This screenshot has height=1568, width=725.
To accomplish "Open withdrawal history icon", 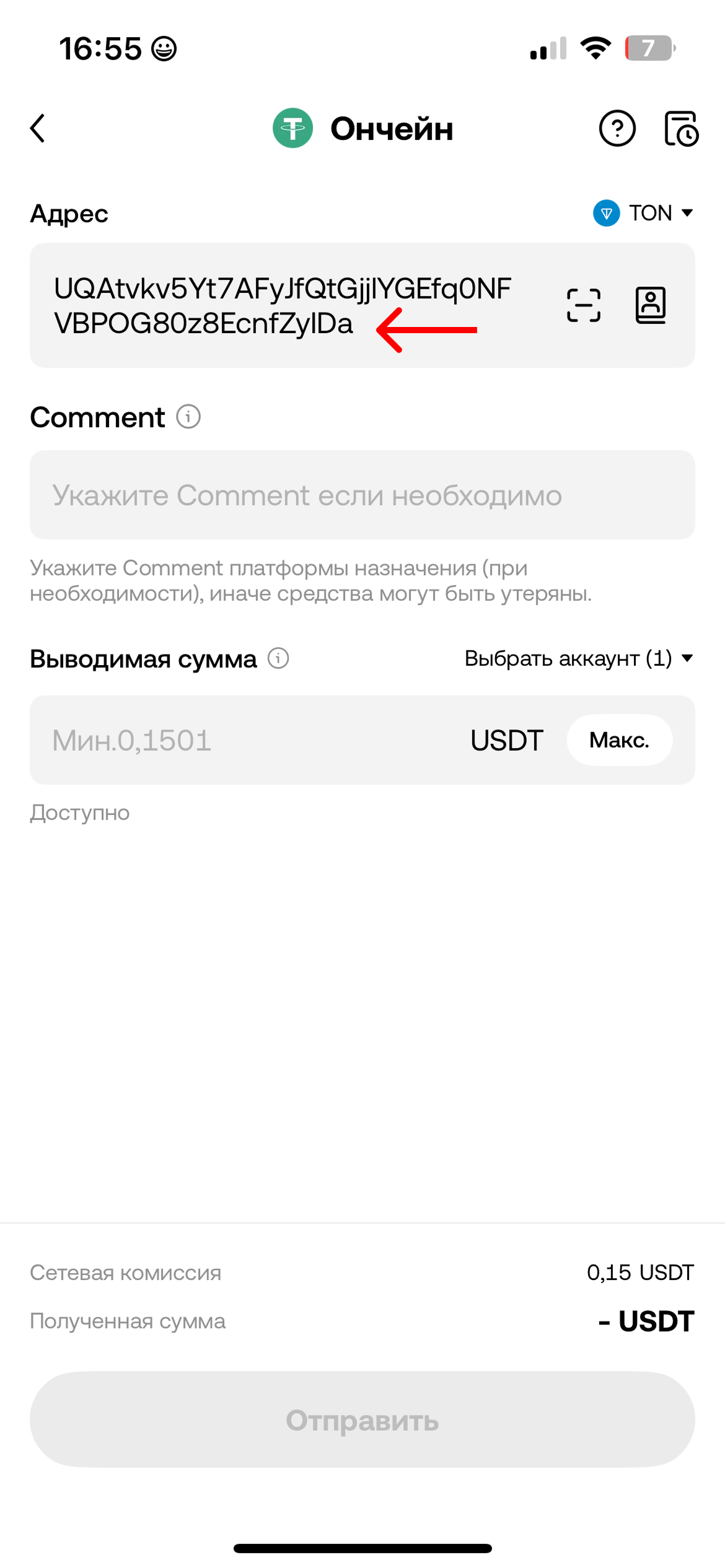I will [680, 128].
